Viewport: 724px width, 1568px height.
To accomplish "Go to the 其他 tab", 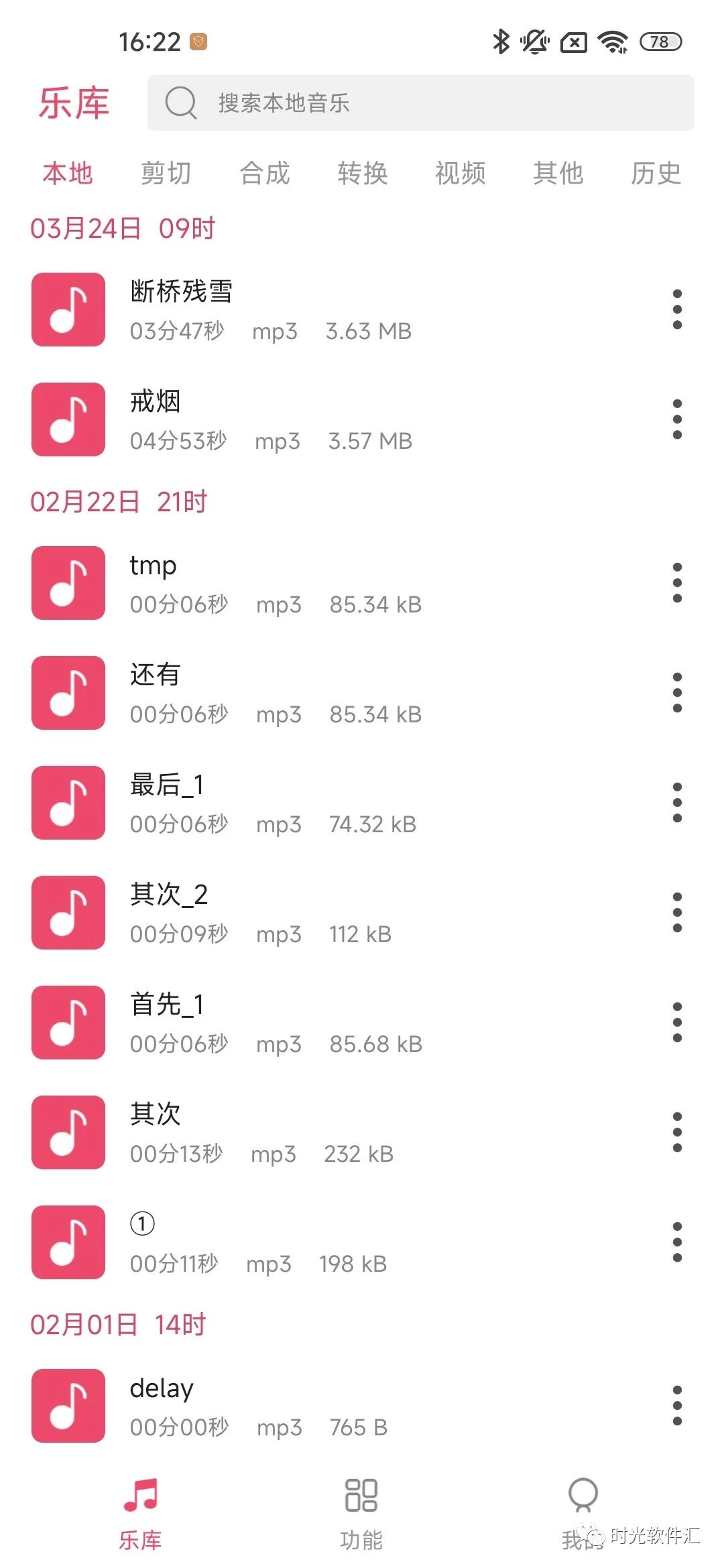I will pos(558,174).
